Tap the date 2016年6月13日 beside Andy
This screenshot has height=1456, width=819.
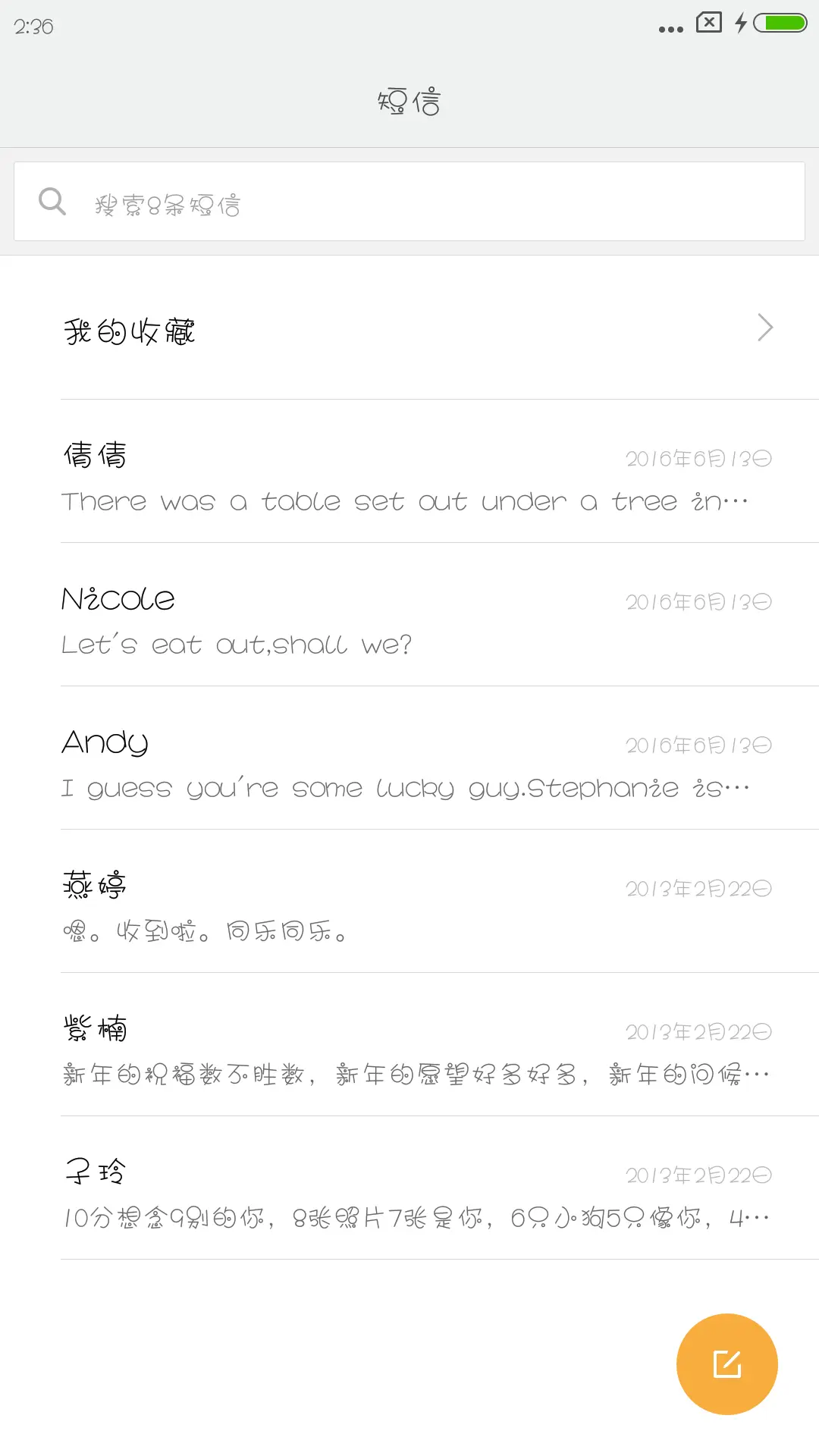(x=698, y=745)
